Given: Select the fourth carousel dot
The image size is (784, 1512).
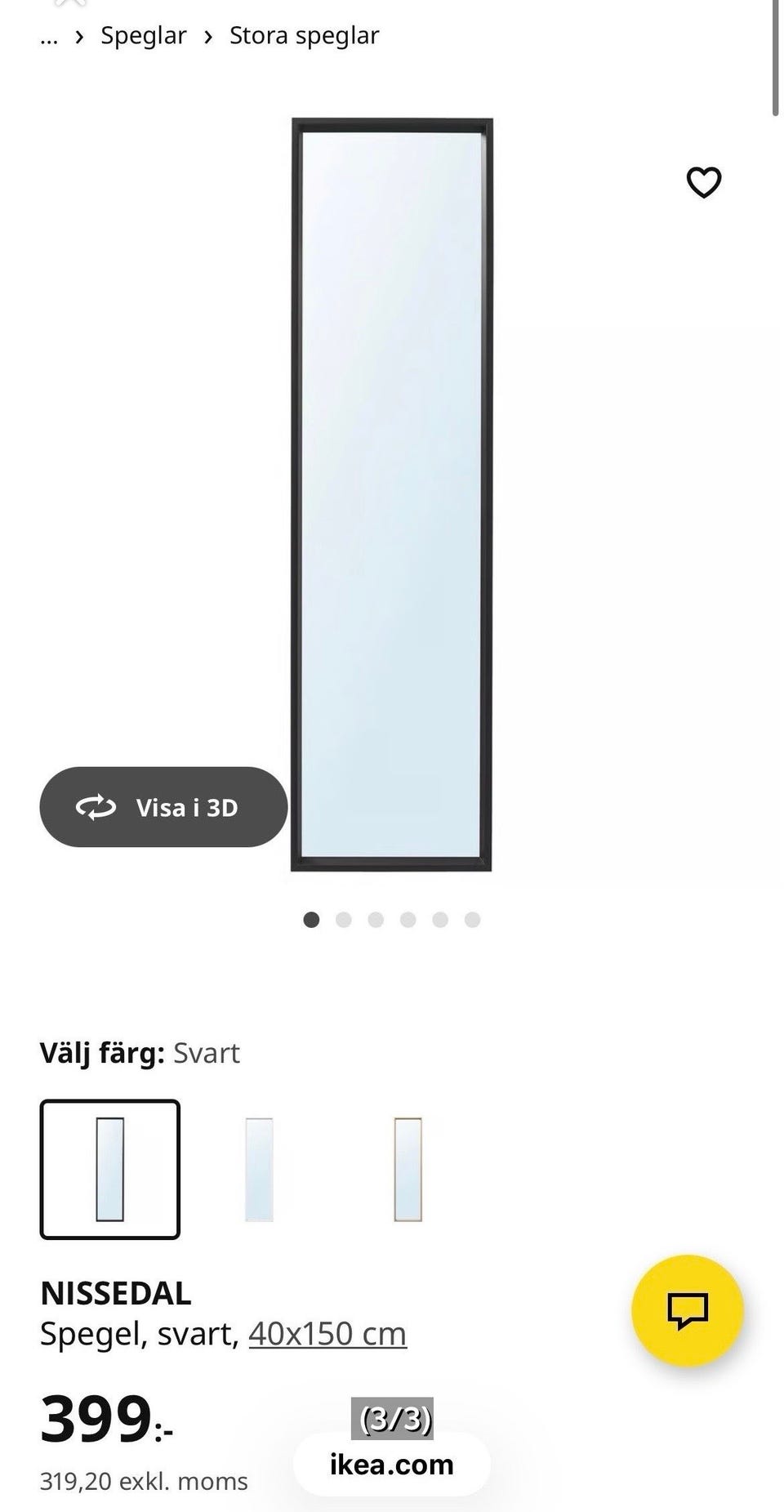Looking at the screenshot, I should (x=408, y=919).
